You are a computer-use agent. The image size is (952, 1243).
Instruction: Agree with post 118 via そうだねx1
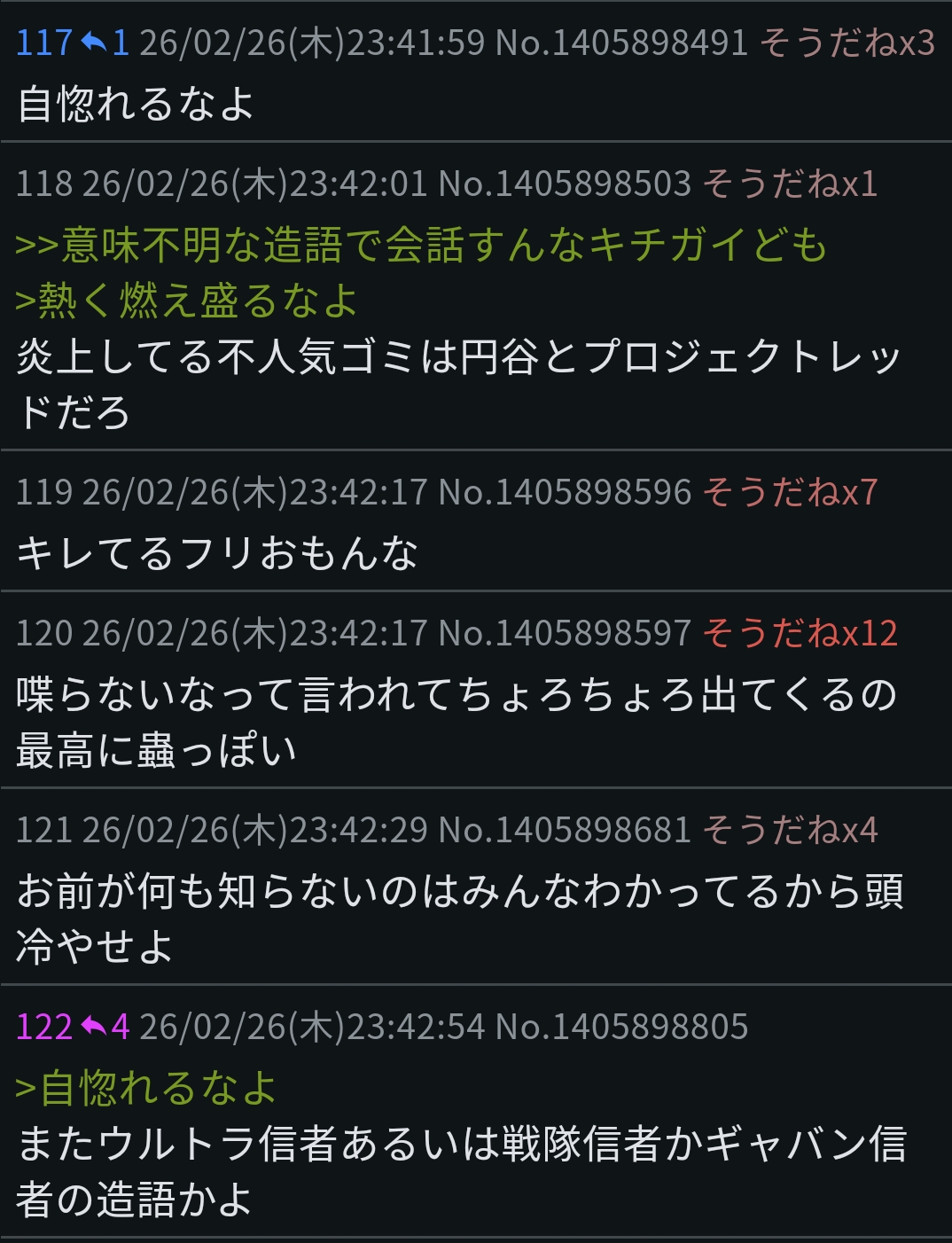pos(790,184)
